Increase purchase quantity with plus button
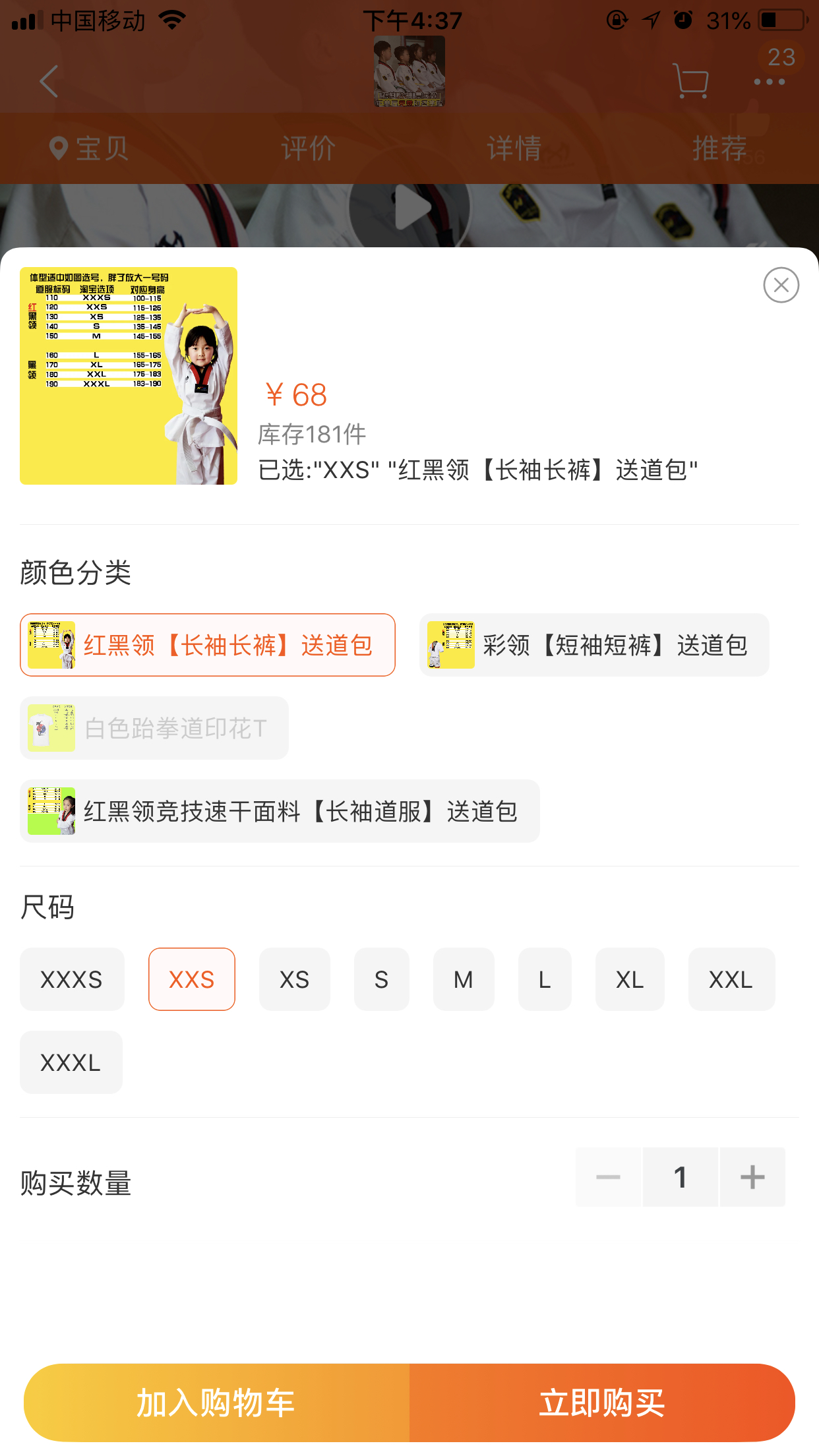Image resolution: width=819 pixels, height=1456 pixels. click(752, 1177)
